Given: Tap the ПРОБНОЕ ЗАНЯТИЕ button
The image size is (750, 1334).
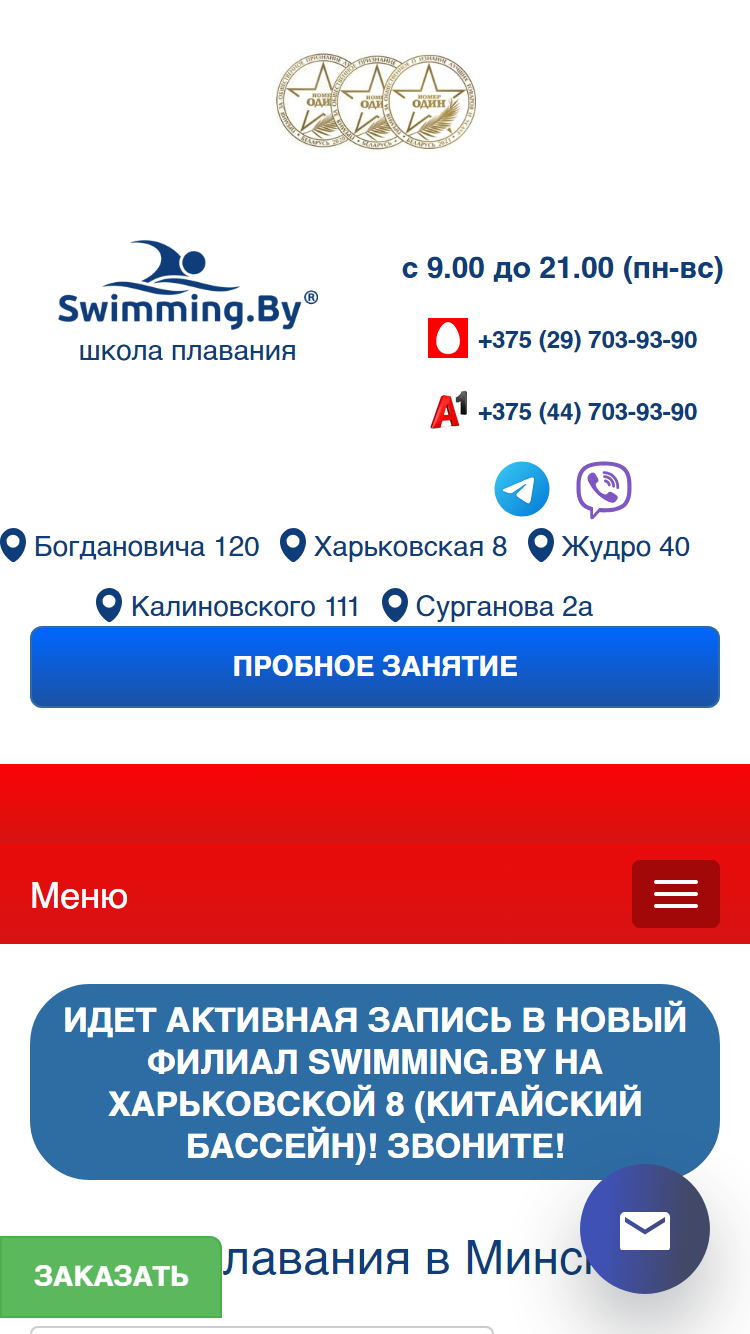Looking at the screenshot, I should coord(375,667).
